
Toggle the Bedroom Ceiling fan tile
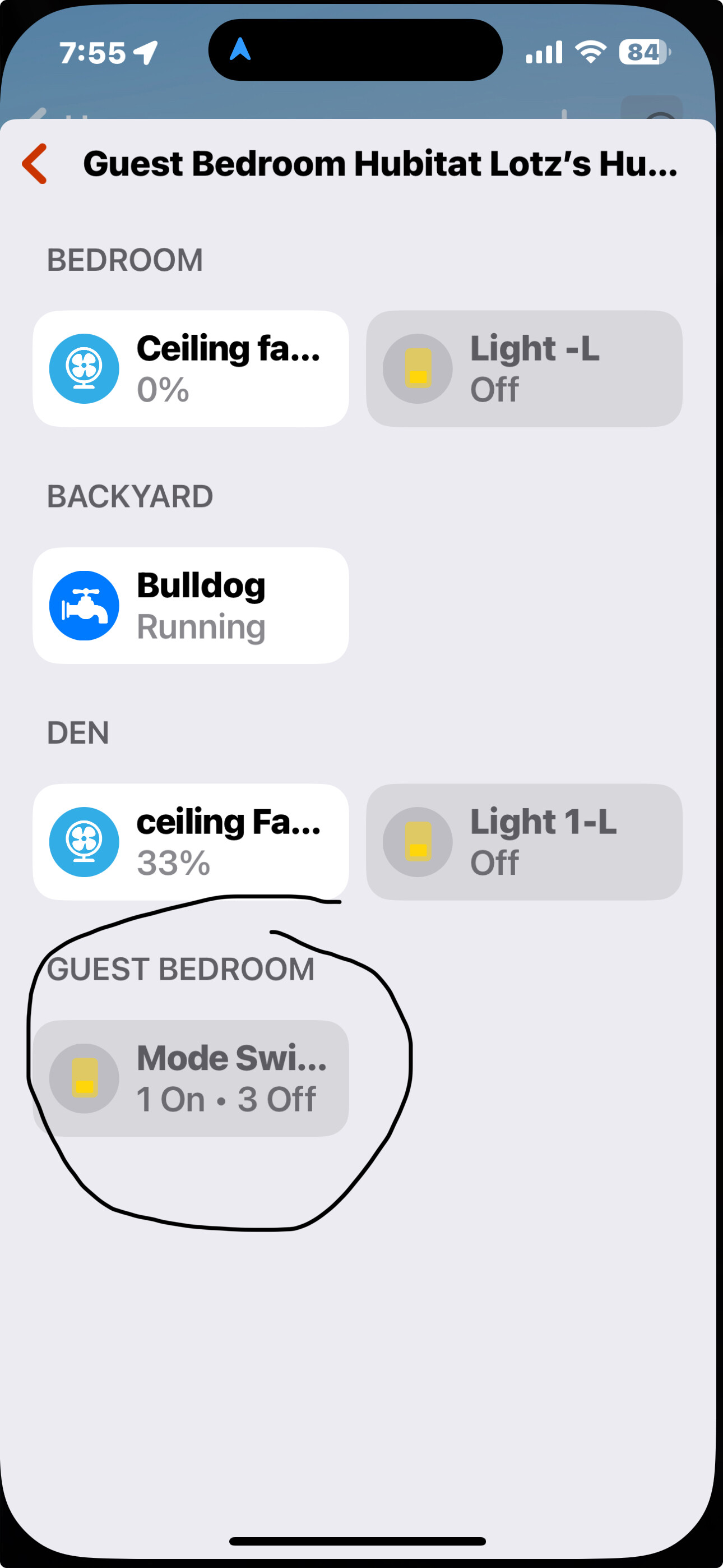(x=84, y=368)
